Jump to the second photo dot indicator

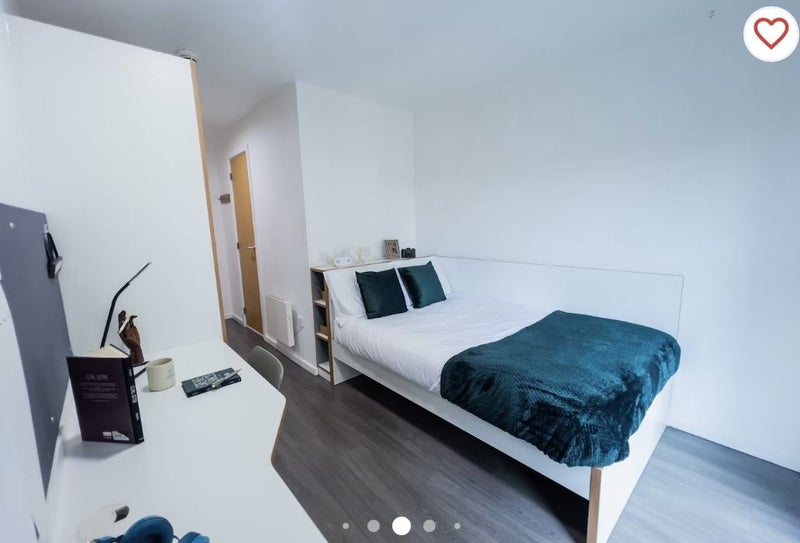(373, 525)
